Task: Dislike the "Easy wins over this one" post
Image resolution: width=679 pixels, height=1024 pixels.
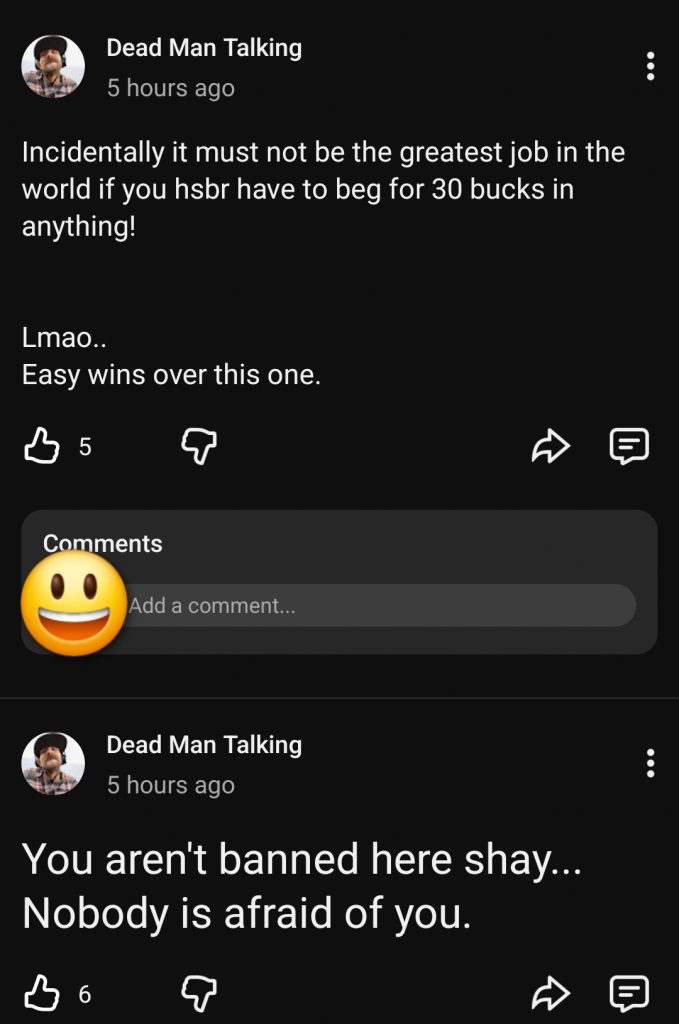Action: 199,447
